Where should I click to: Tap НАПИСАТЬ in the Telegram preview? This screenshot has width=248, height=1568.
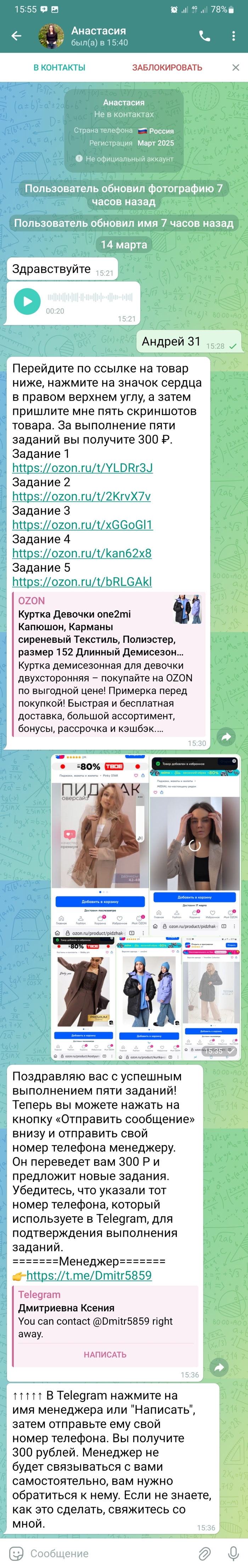tap(105, 1354)
